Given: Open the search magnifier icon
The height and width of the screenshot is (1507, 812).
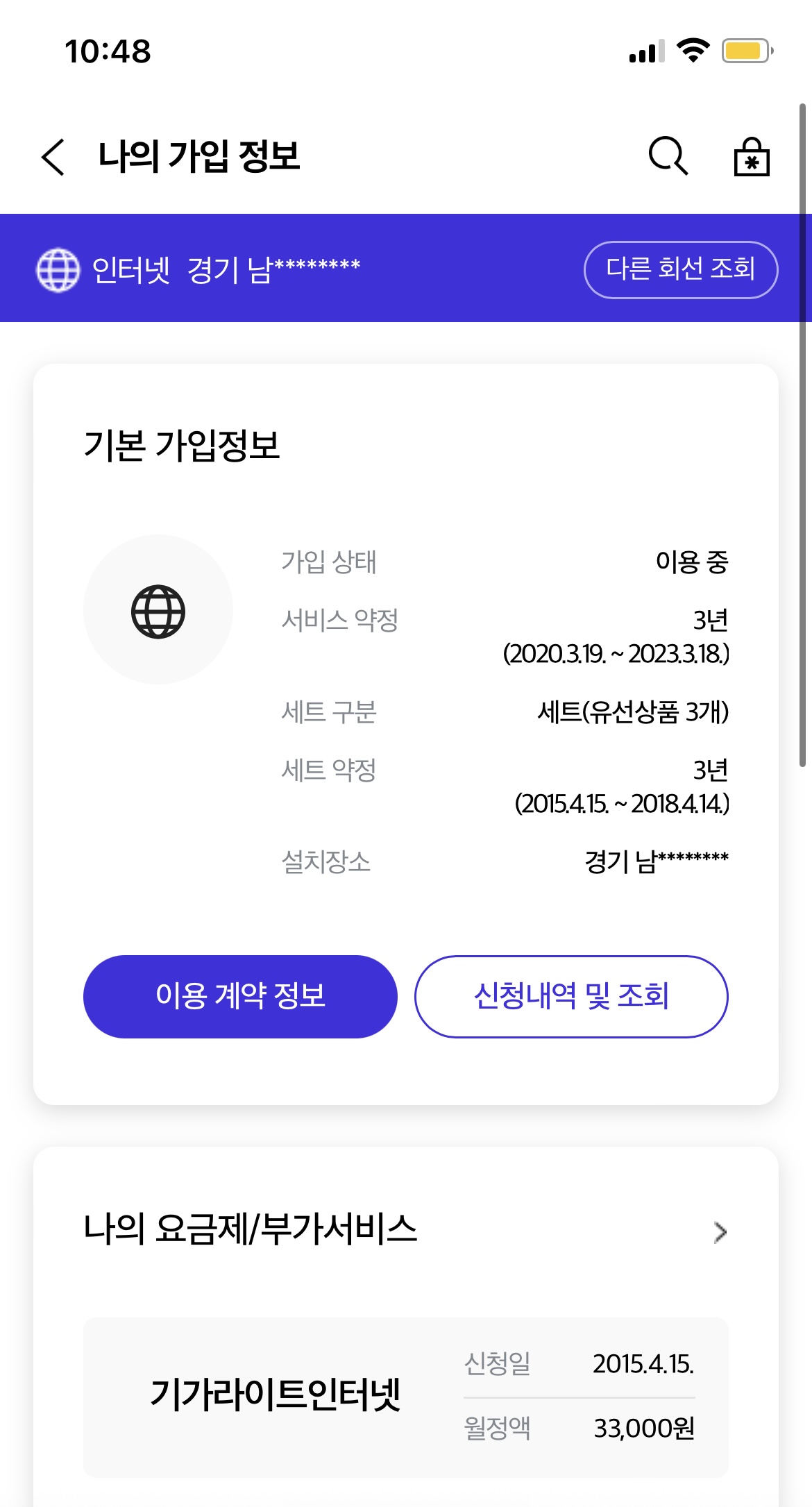Looking at the screenshot, I should click(x=668, y=155).
